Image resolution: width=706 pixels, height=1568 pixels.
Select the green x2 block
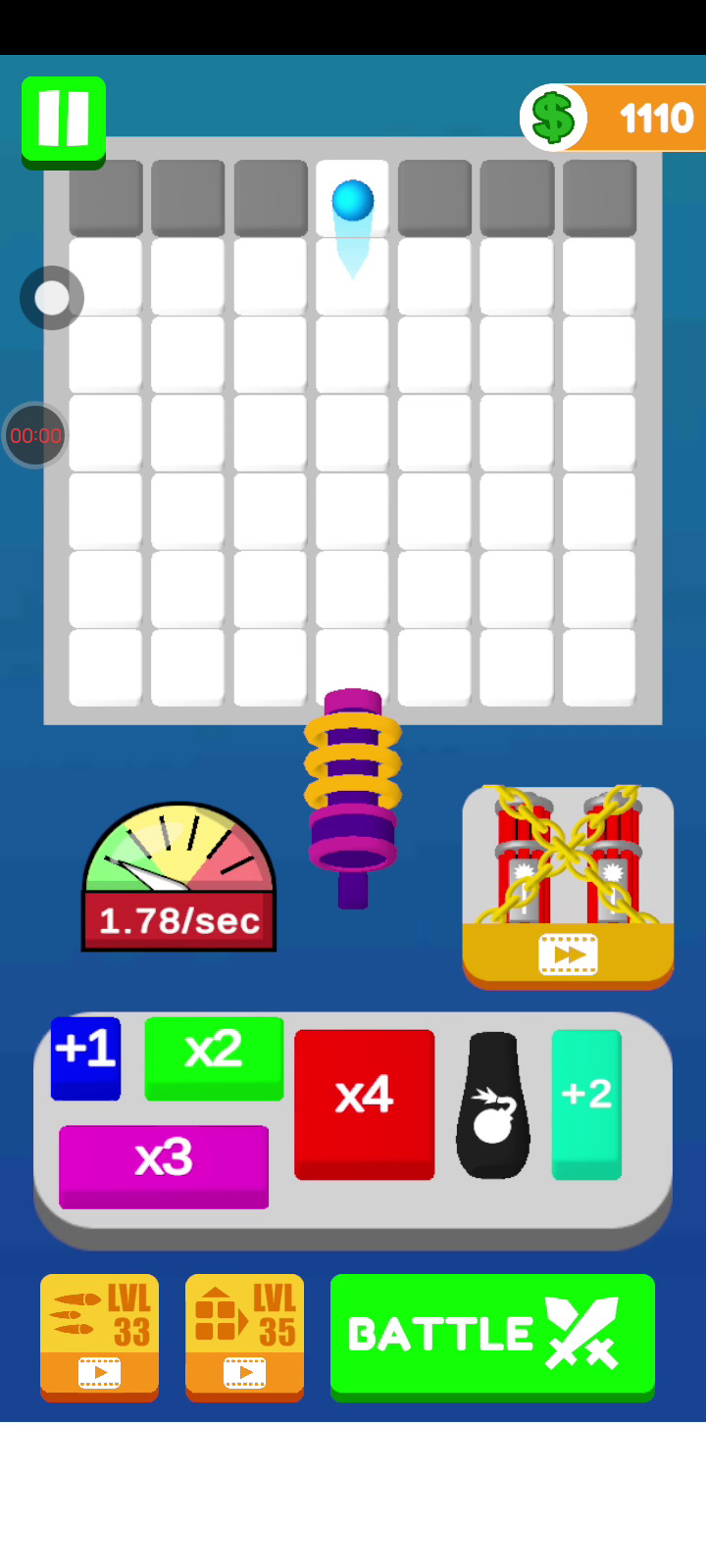(x=214, y=1056)
